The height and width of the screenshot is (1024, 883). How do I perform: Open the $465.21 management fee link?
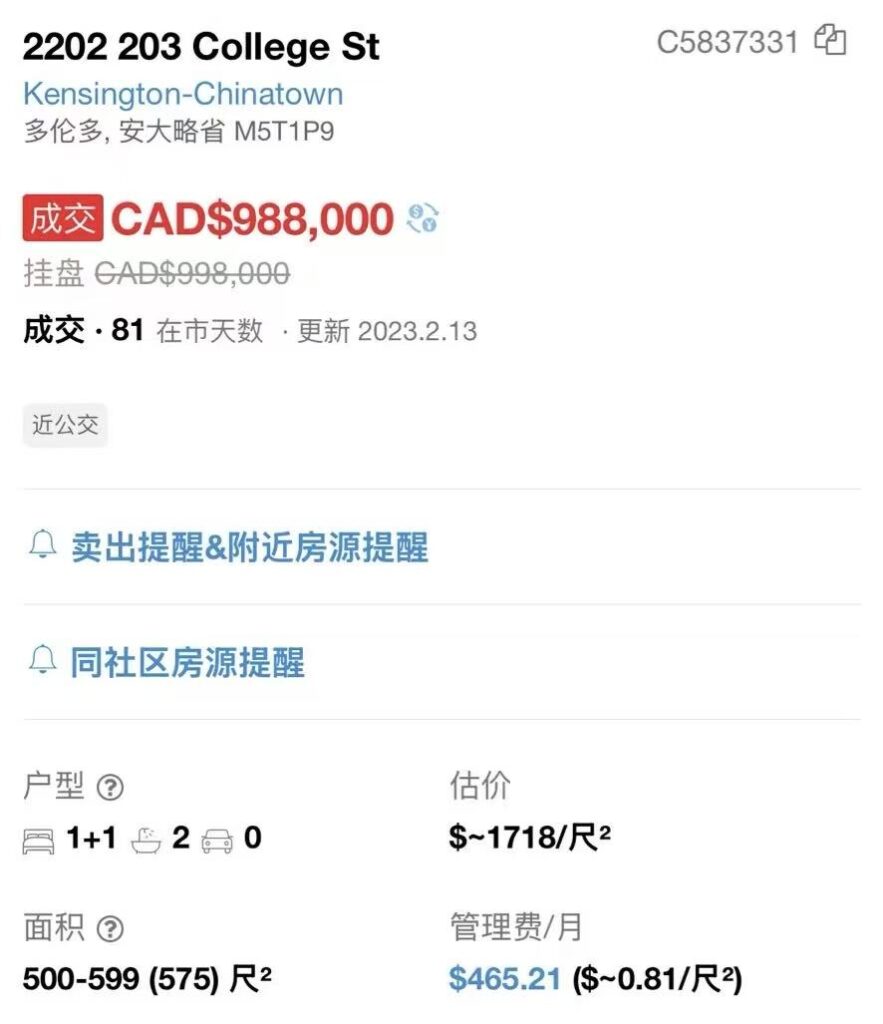pyautogui.click(x=504, y=979)
